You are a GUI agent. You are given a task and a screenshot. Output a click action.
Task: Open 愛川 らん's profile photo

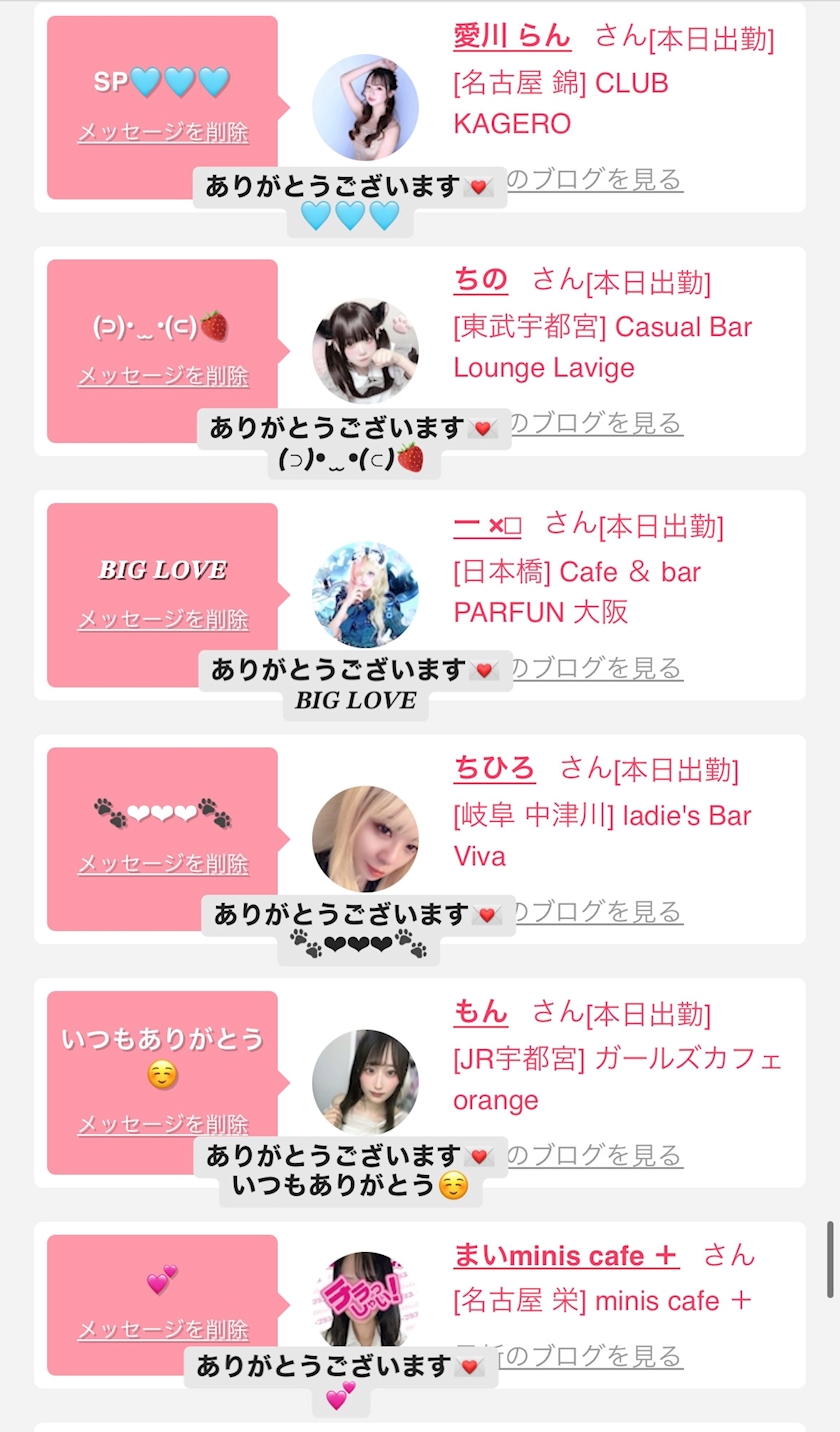point(365,108)
